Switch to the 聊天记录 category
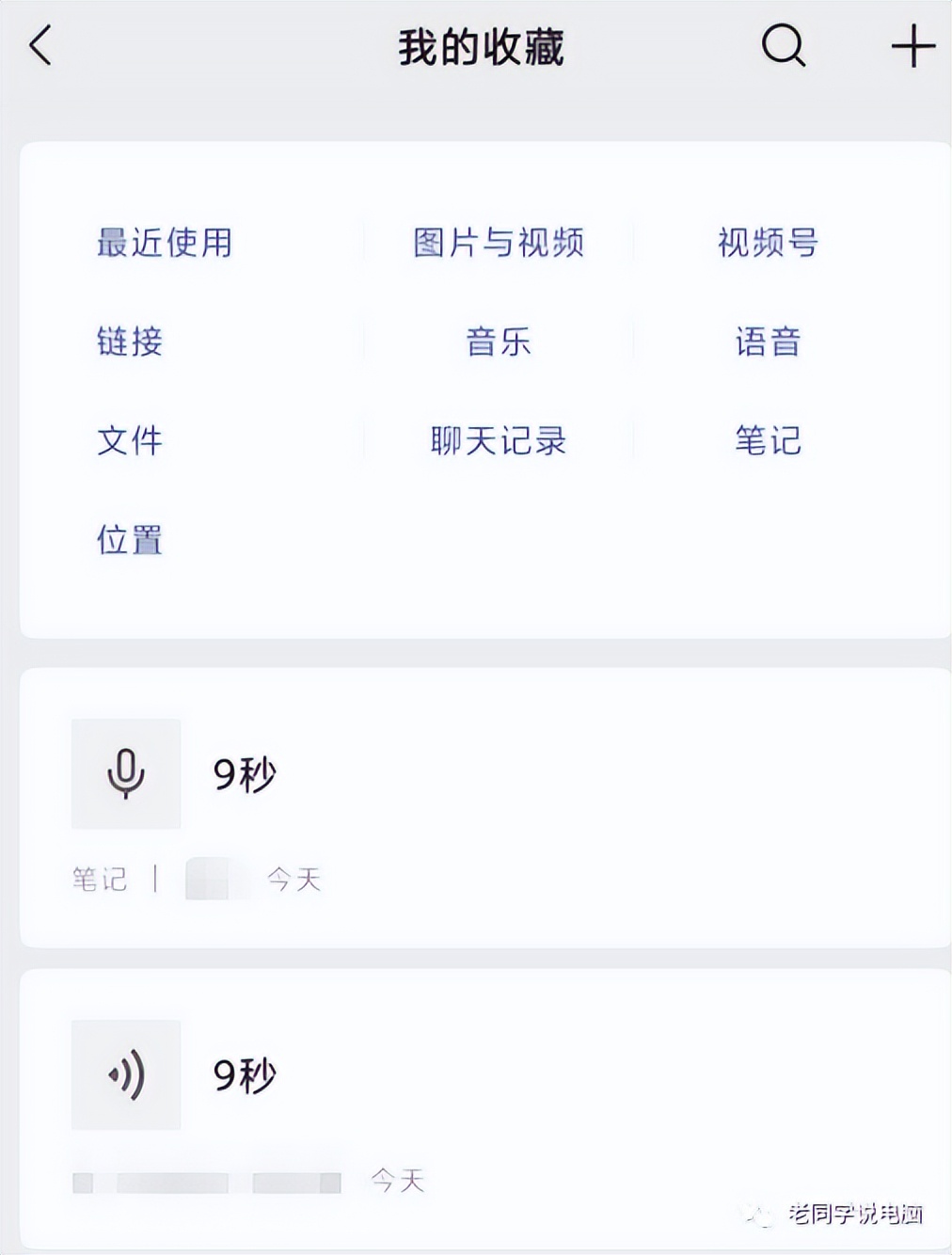Screen dimensions: 952x1255 pyautogui.click(x=498, y=440)
